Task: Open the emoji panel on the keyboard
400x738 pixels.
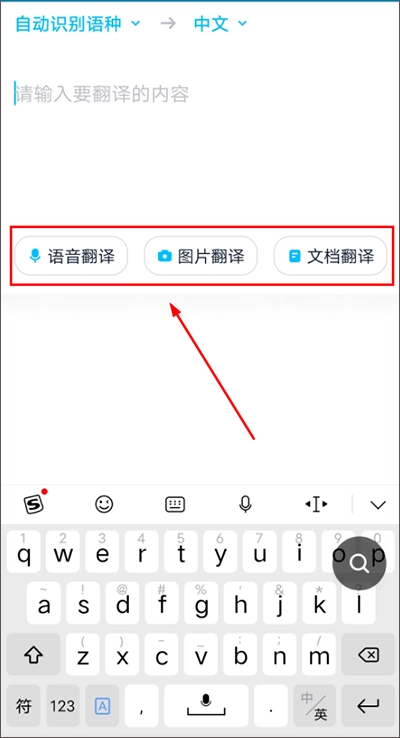Action: click(104, 505)
